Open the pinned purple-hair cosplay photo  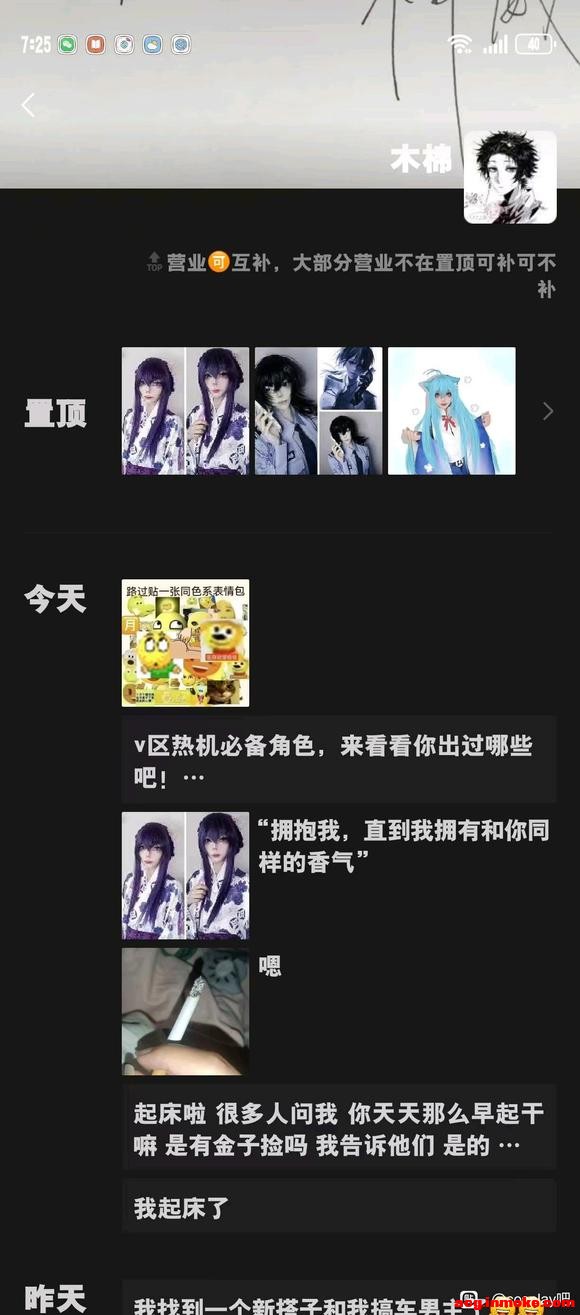tap(185, 411)
